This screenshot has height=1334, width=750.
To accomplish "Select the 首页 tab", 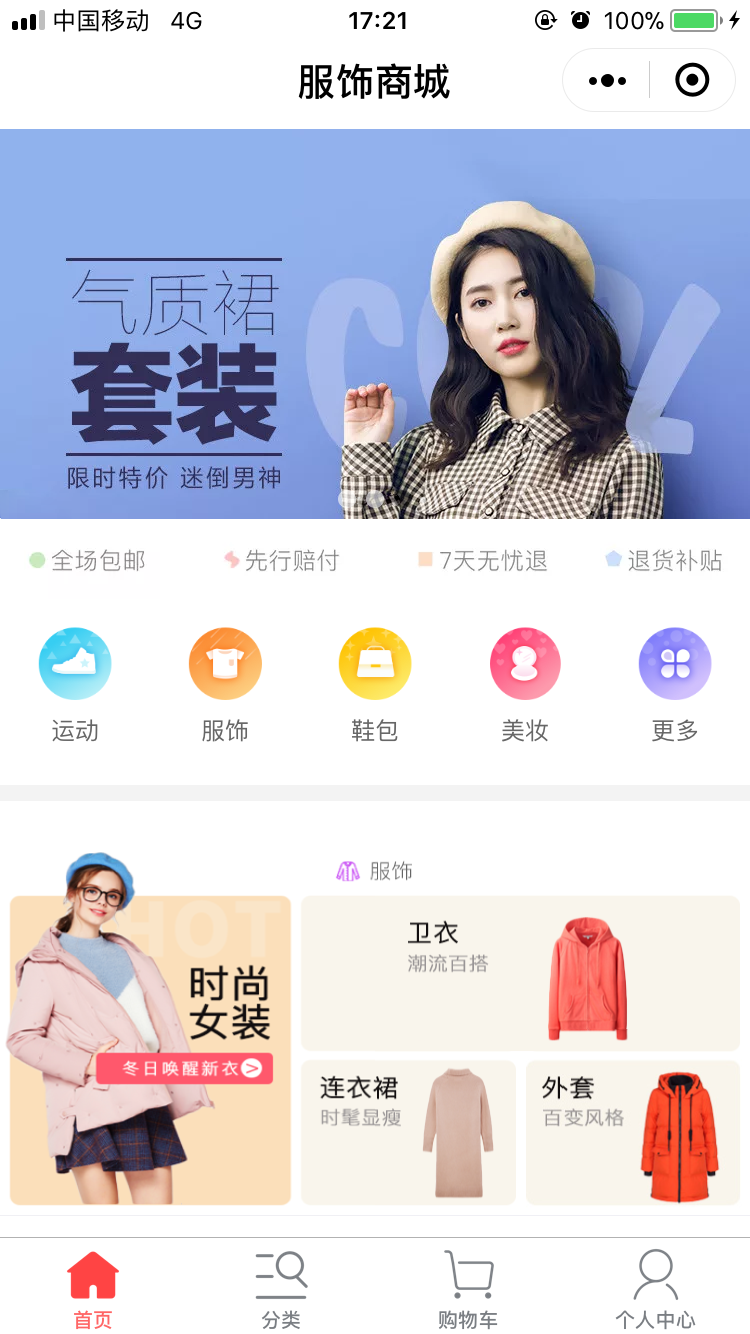I will [93, 1290].
